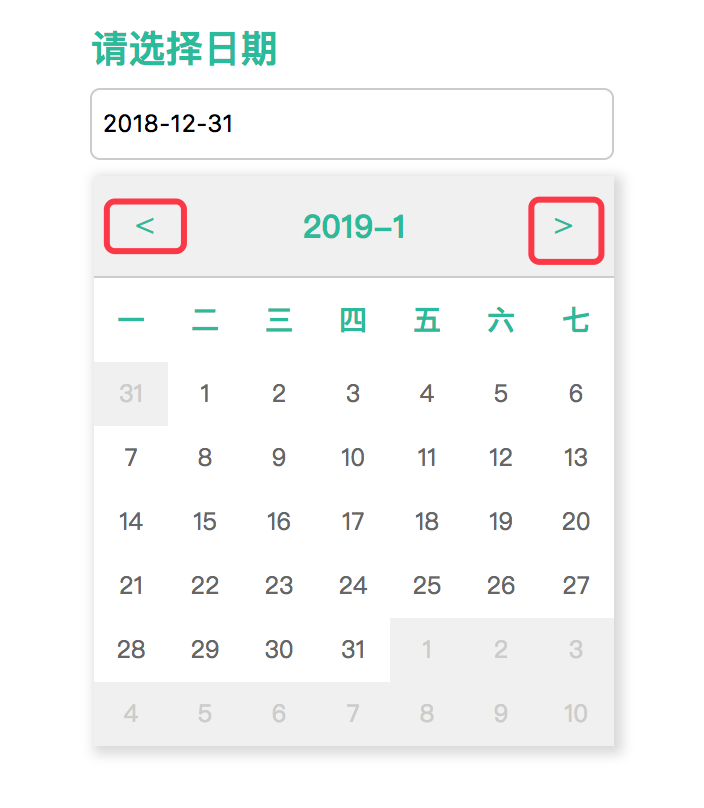Open the date input field
This screenshot has height=808, width=704.
pyautogui.click(x=351, y=124)
